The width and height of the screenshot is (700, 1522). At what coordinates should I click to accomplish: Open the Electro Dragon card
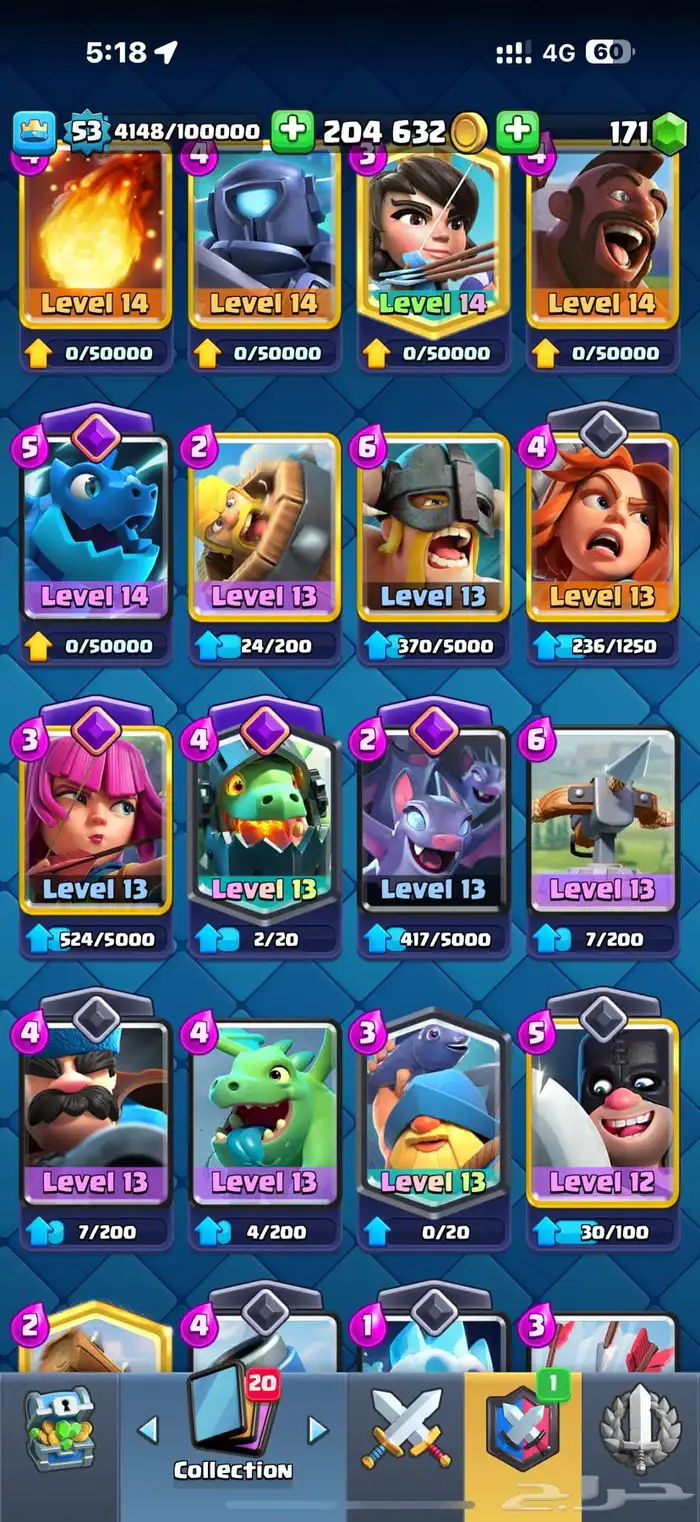click(95, 525)
